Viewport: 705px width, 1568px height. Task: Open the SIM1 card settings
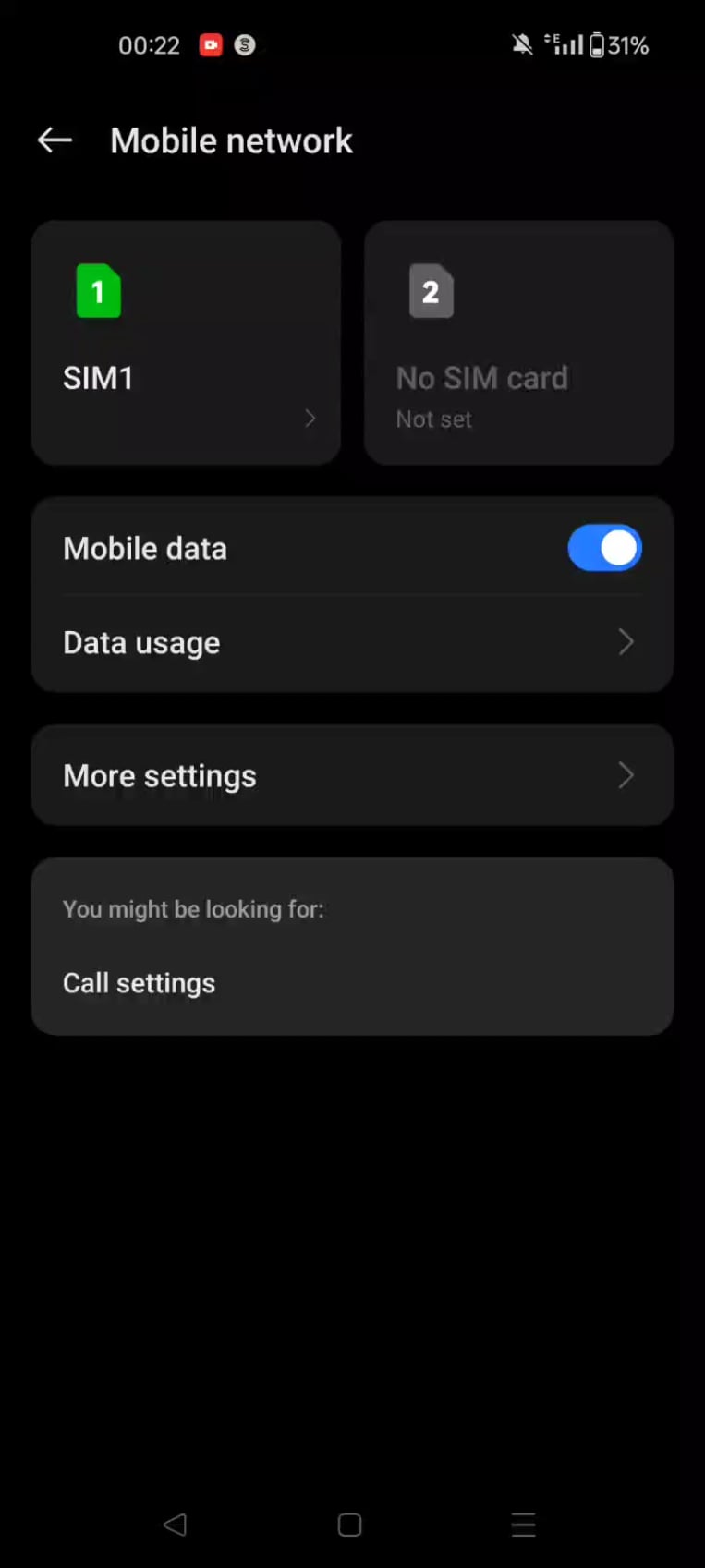click(186, 343)
